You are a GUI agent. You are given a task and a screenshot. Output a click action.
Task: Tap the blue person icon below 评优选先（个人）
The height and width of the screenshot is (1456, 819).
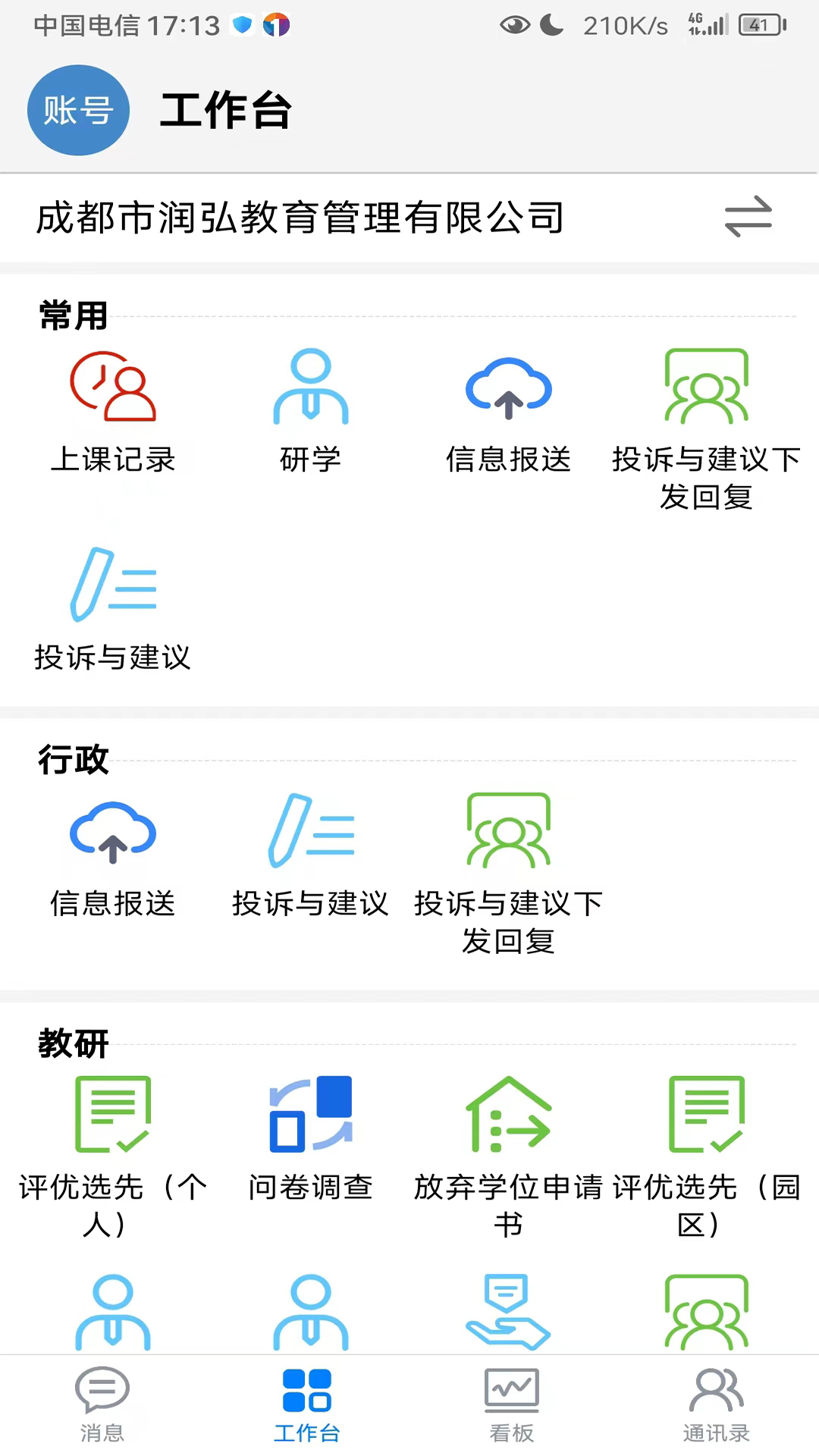[112, 1312]
